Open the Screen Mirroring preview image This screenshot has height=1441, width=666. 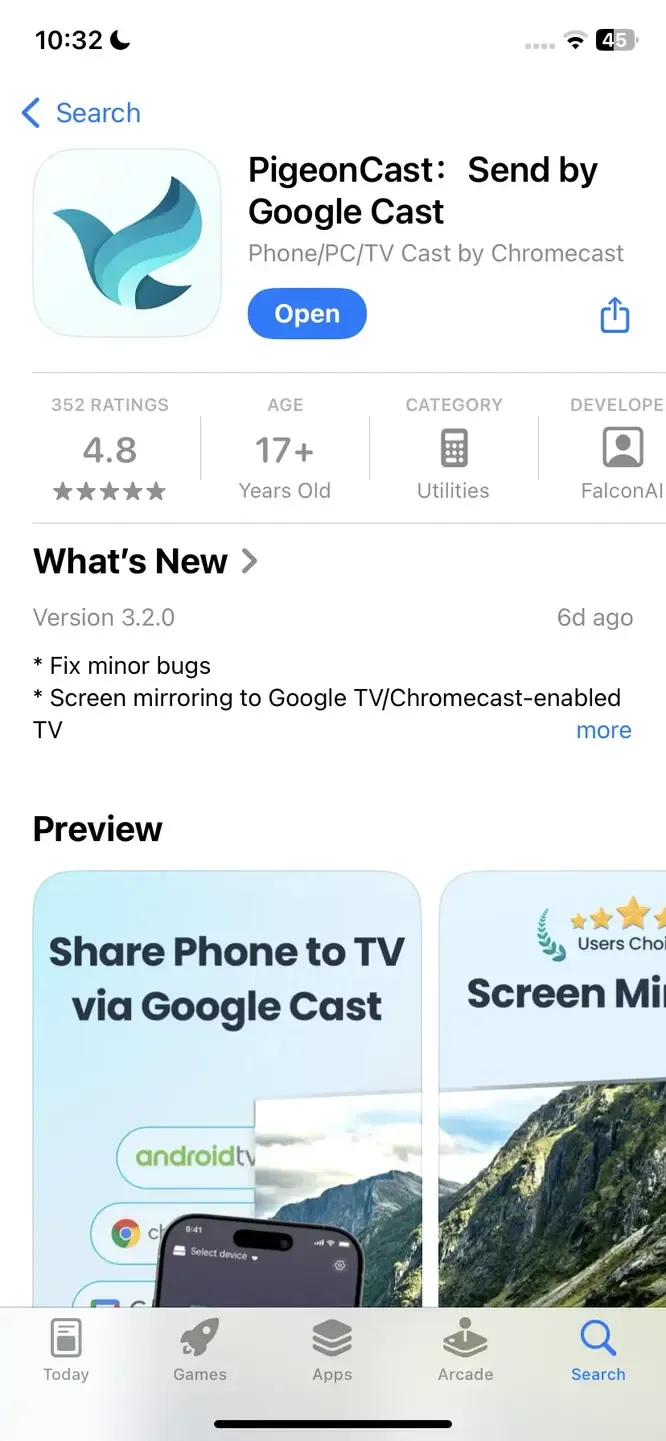pos(553,1088)
